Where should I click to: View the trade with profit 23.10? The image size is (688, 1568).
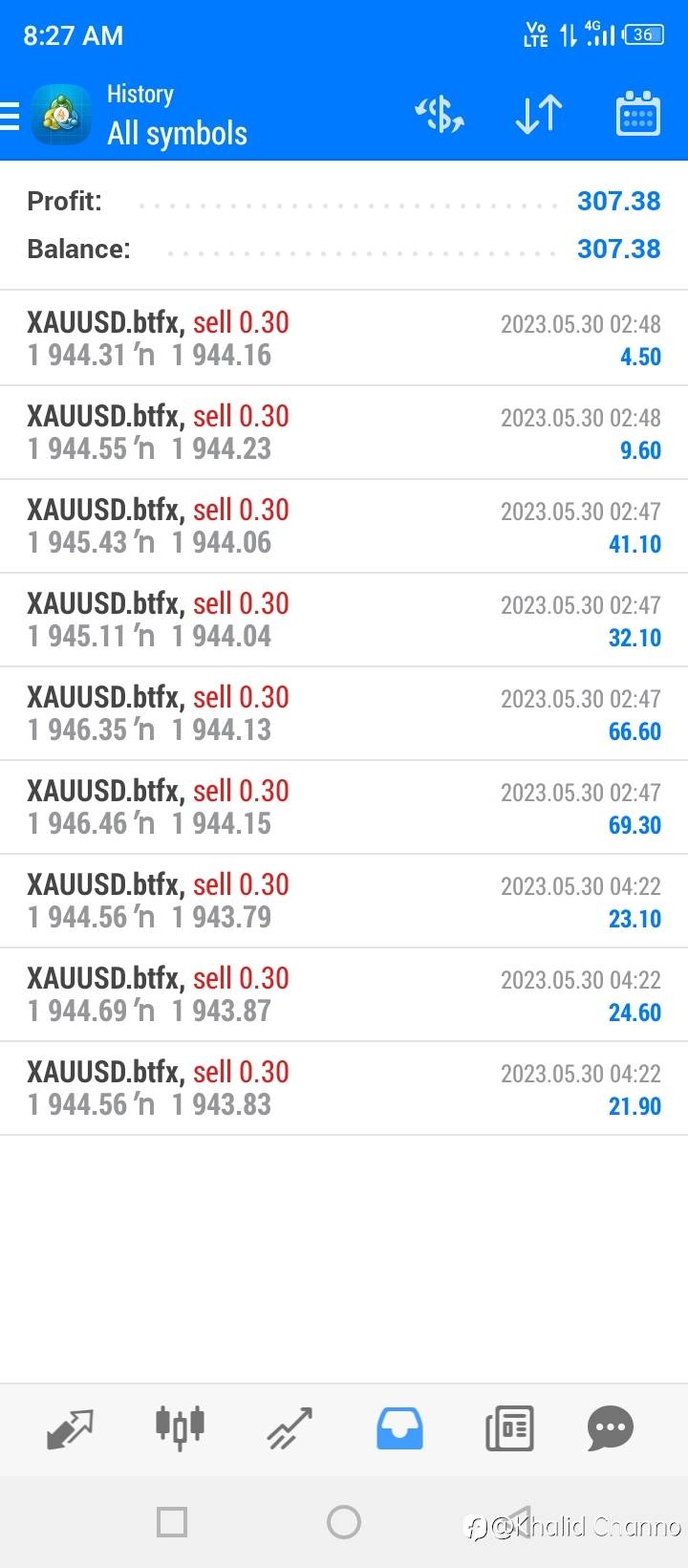point(344,901)
